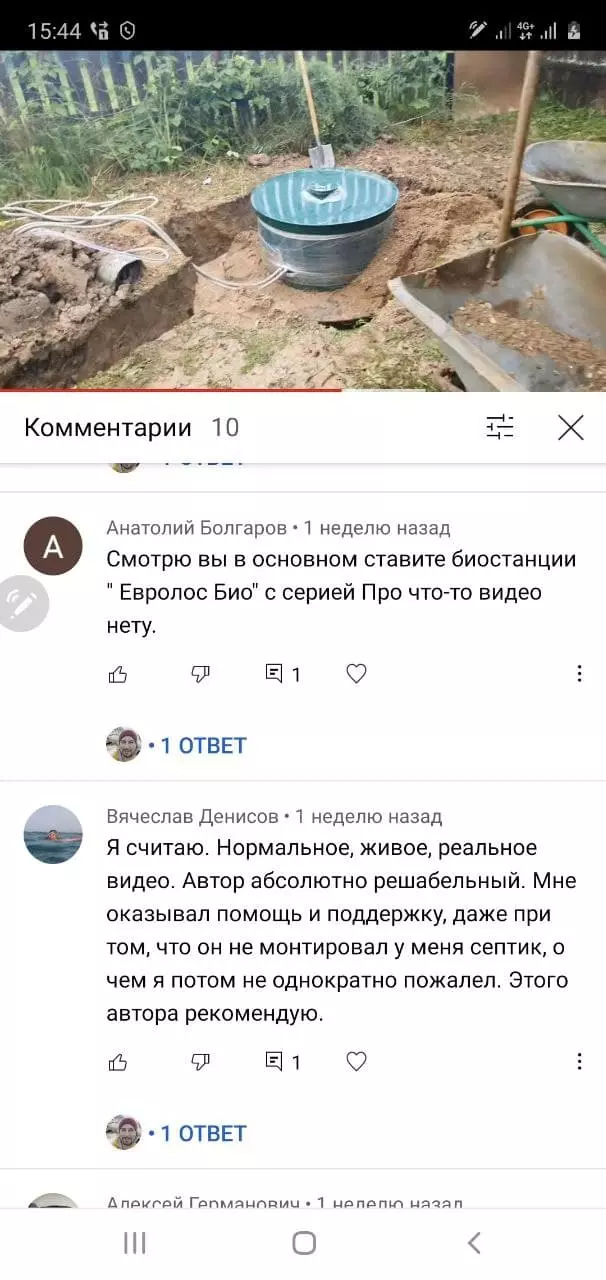Close the comments panel
This screenshot has height=1280, width=606.
(570, 428)
